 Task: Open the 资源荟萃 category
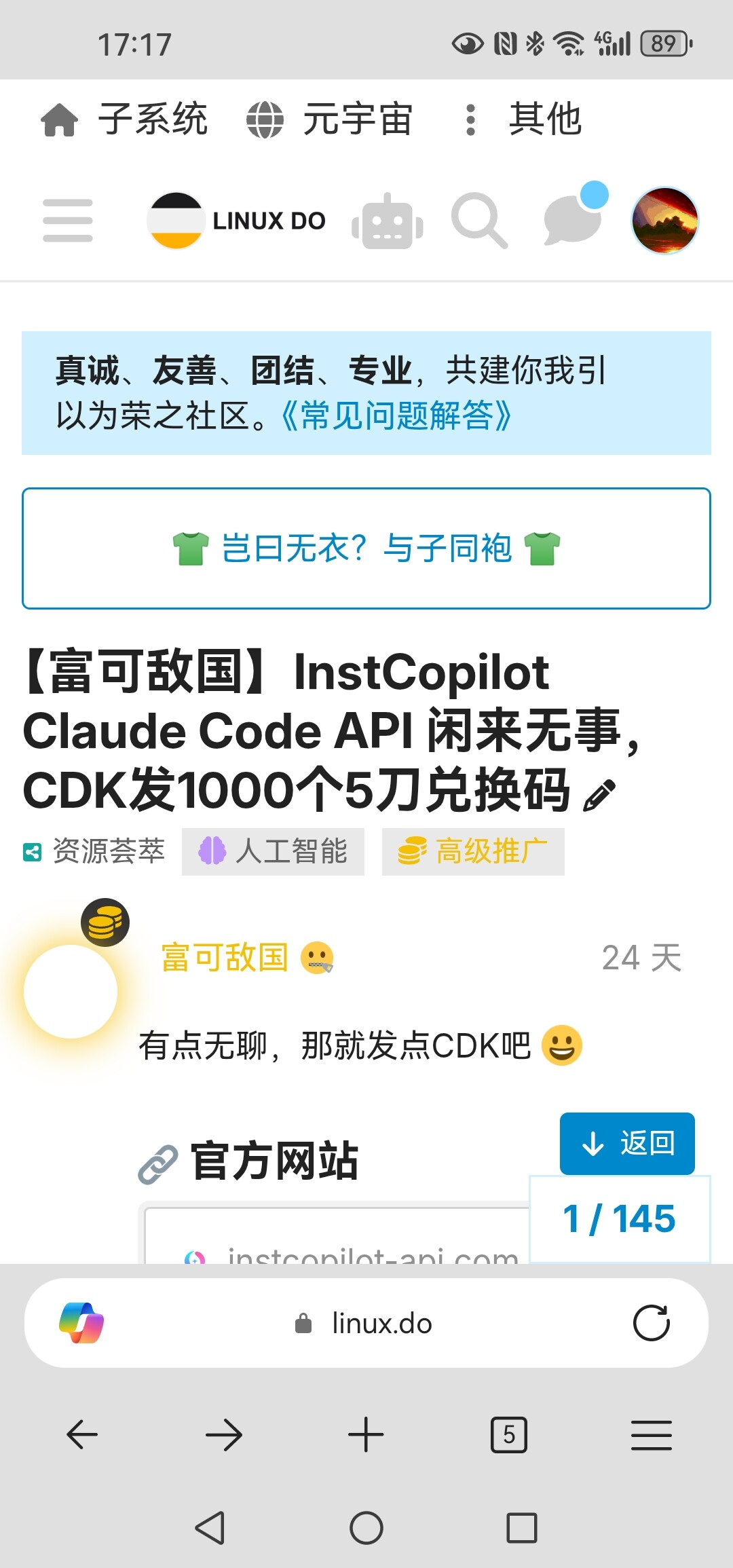(94, 851)
